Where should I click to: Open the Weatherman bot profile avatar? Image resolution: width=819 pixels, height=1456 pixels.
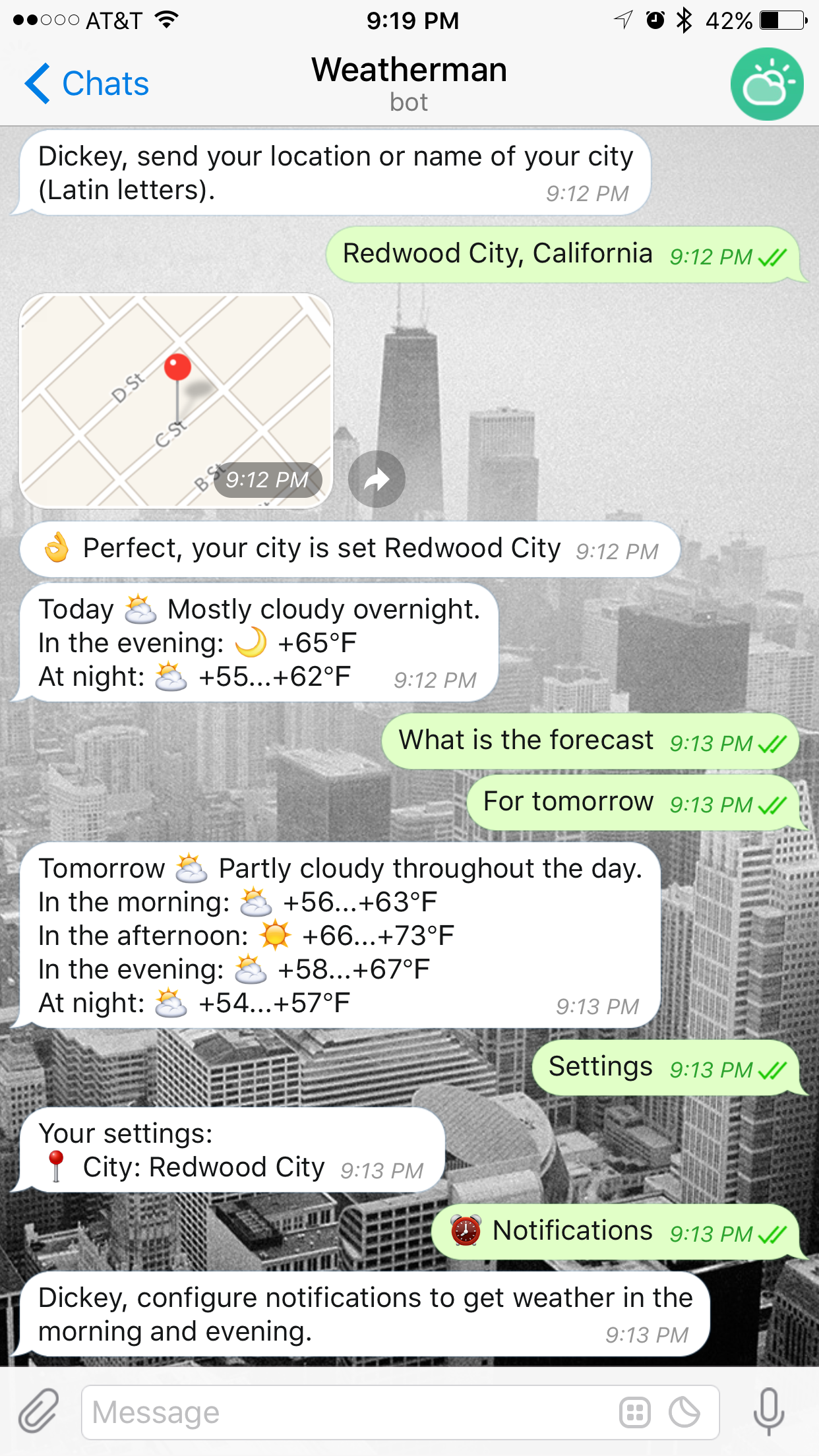point(766,84)
